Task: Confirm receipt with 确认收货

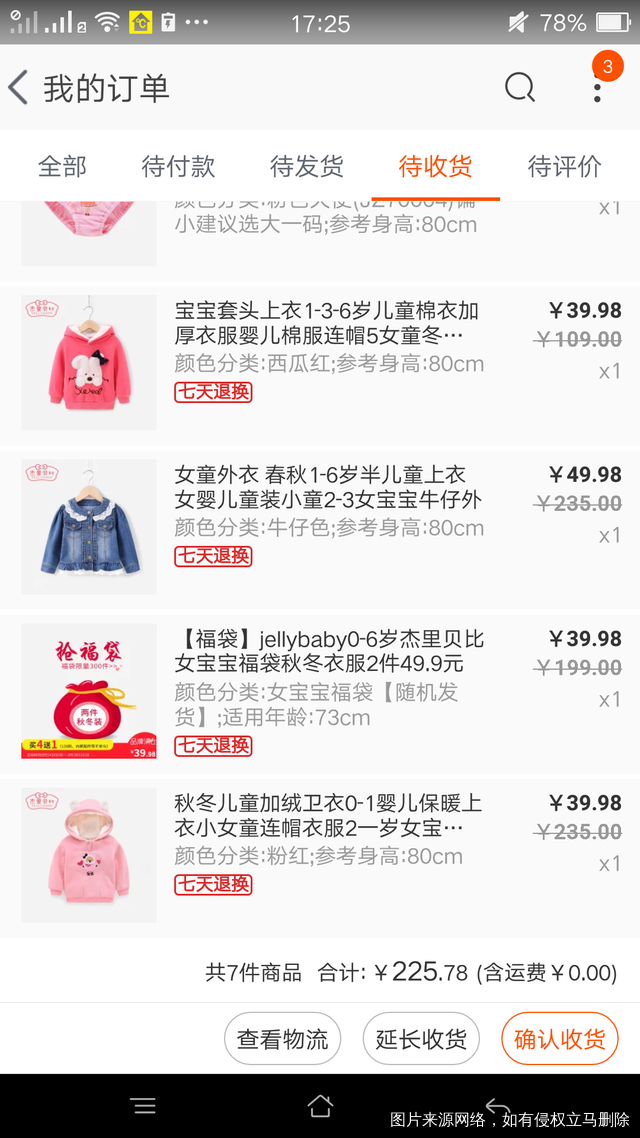Action: tap(559, 1039)
